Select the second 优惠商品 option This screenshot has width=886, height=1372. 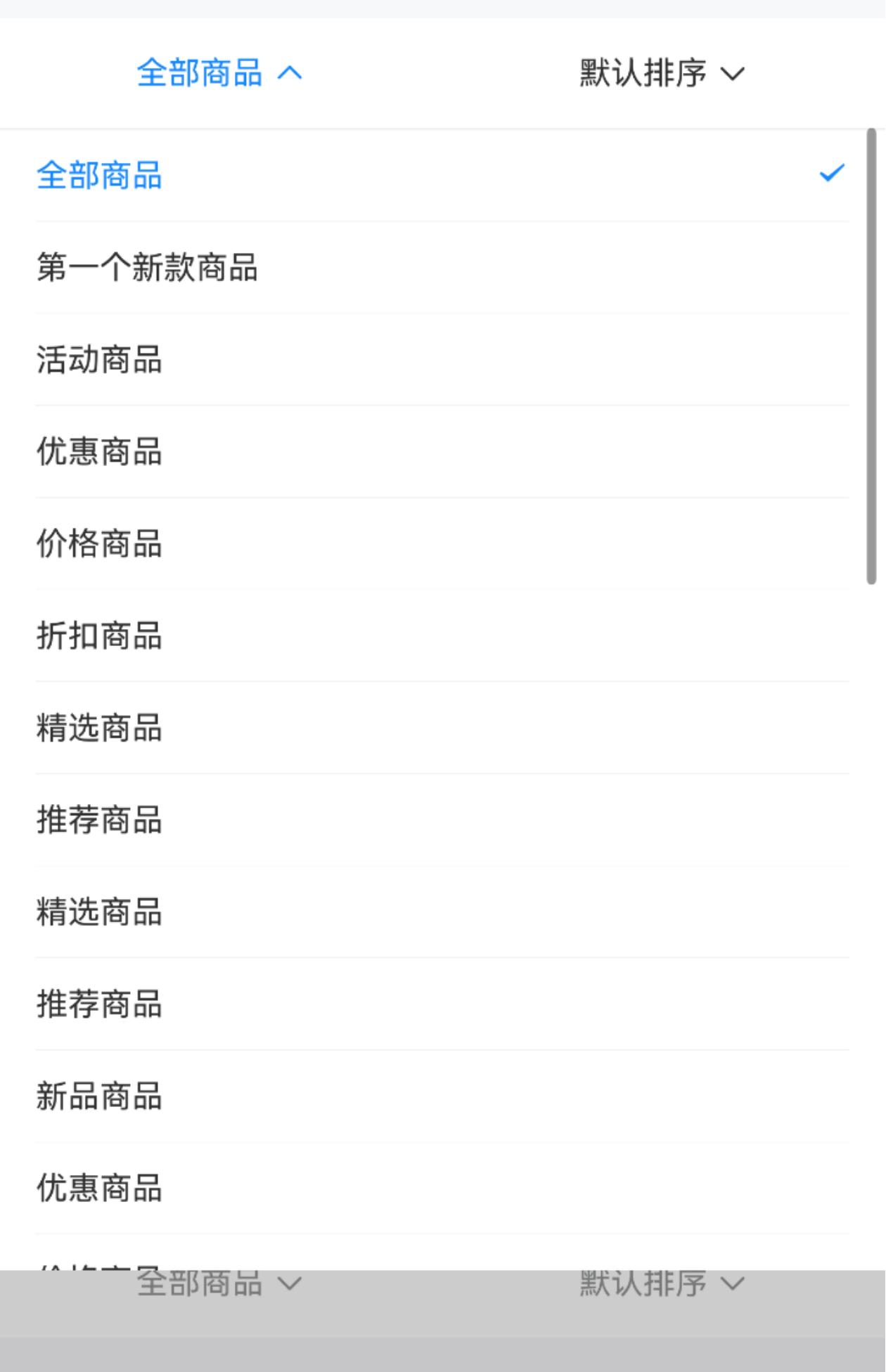[x=99, y=1189]
